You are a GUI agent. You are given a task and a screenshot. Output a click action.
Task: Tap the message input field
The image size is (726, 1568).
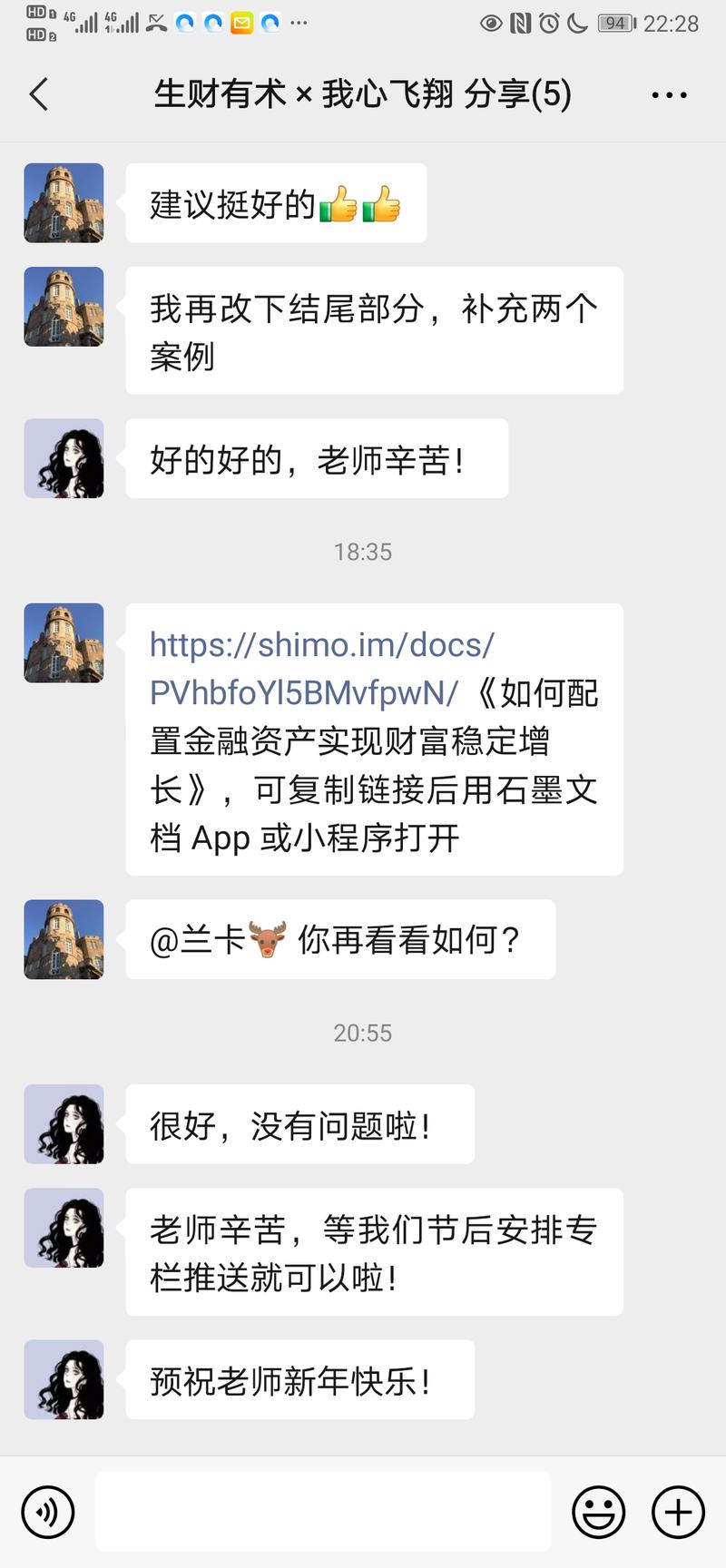(323, 1512)
